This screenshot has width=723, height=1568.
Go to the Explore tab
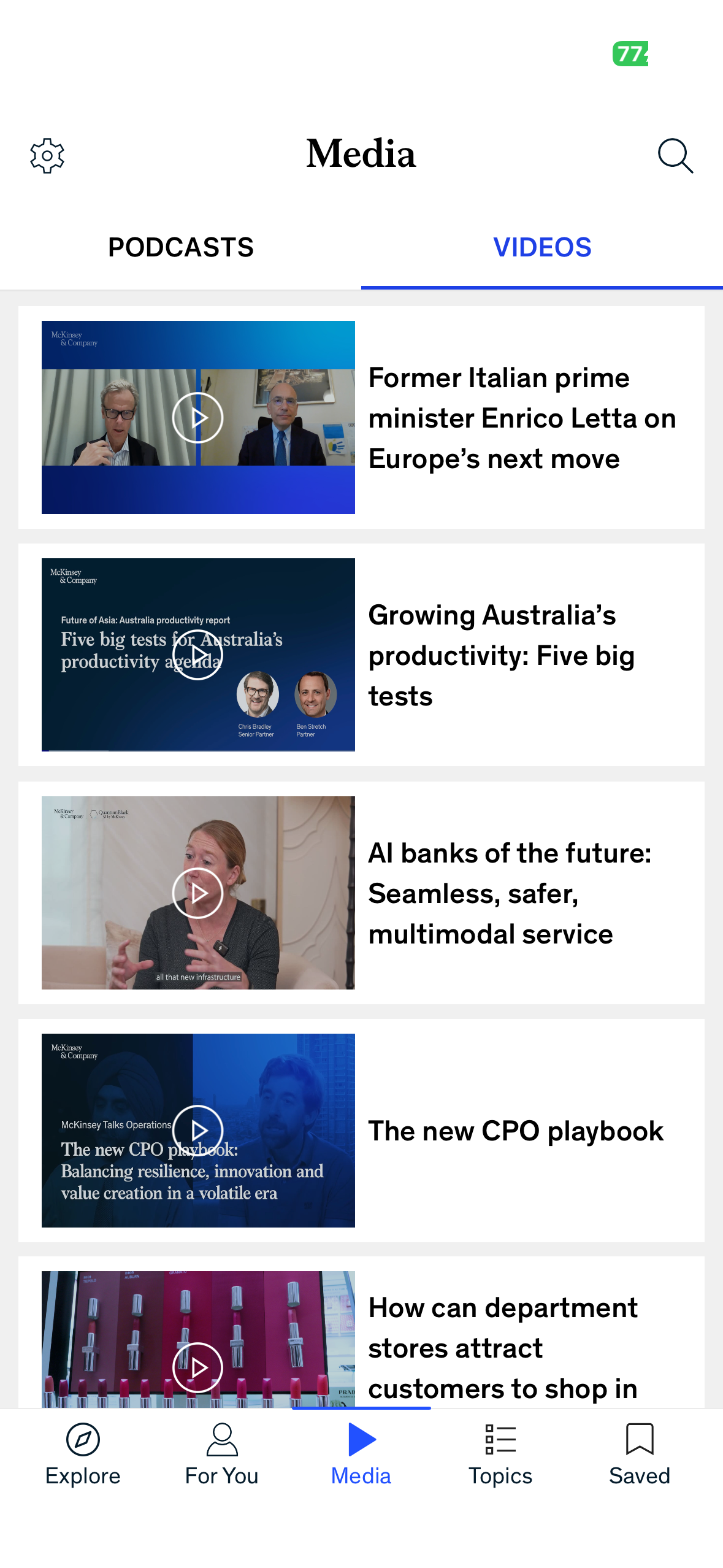tap(83, 1455)
